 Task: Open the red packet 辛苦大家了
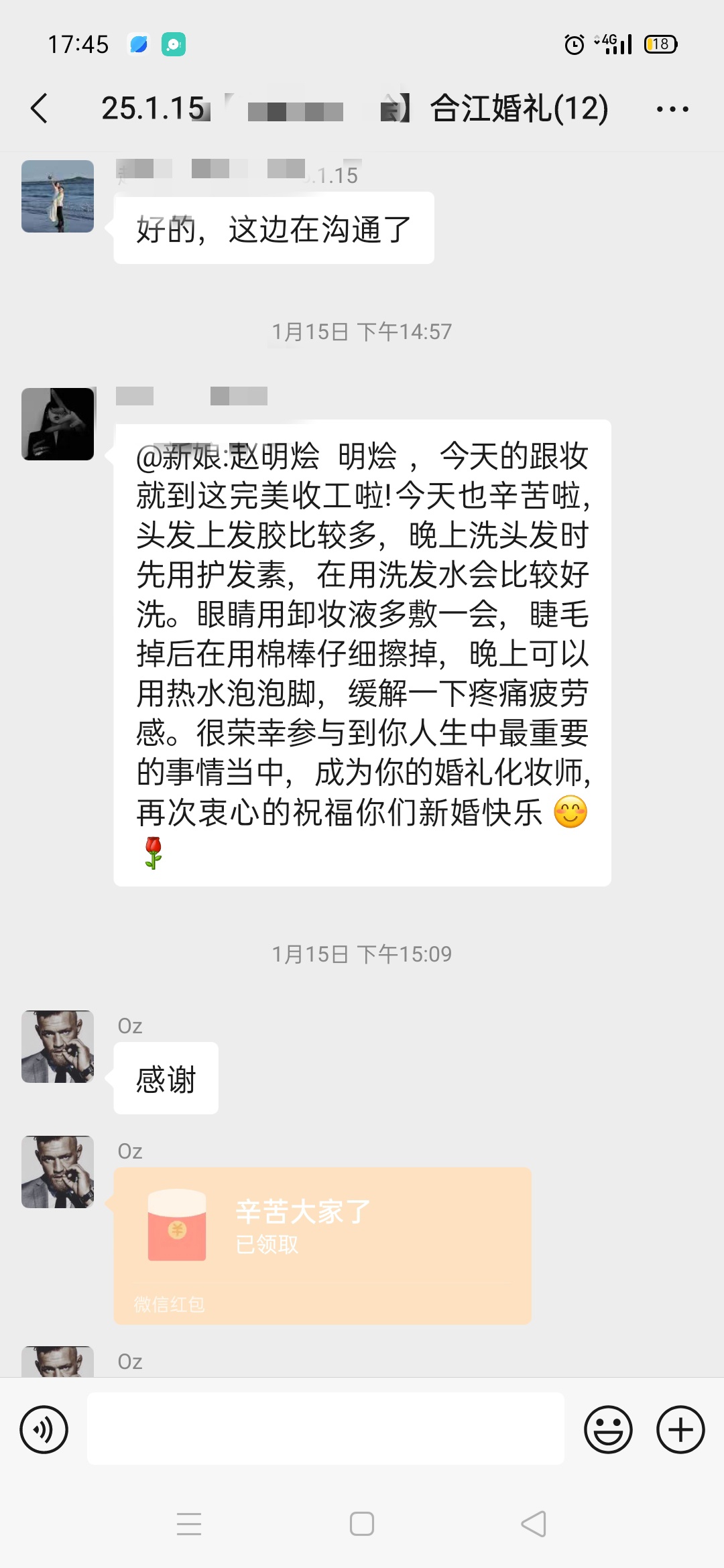pos(322,1246)
